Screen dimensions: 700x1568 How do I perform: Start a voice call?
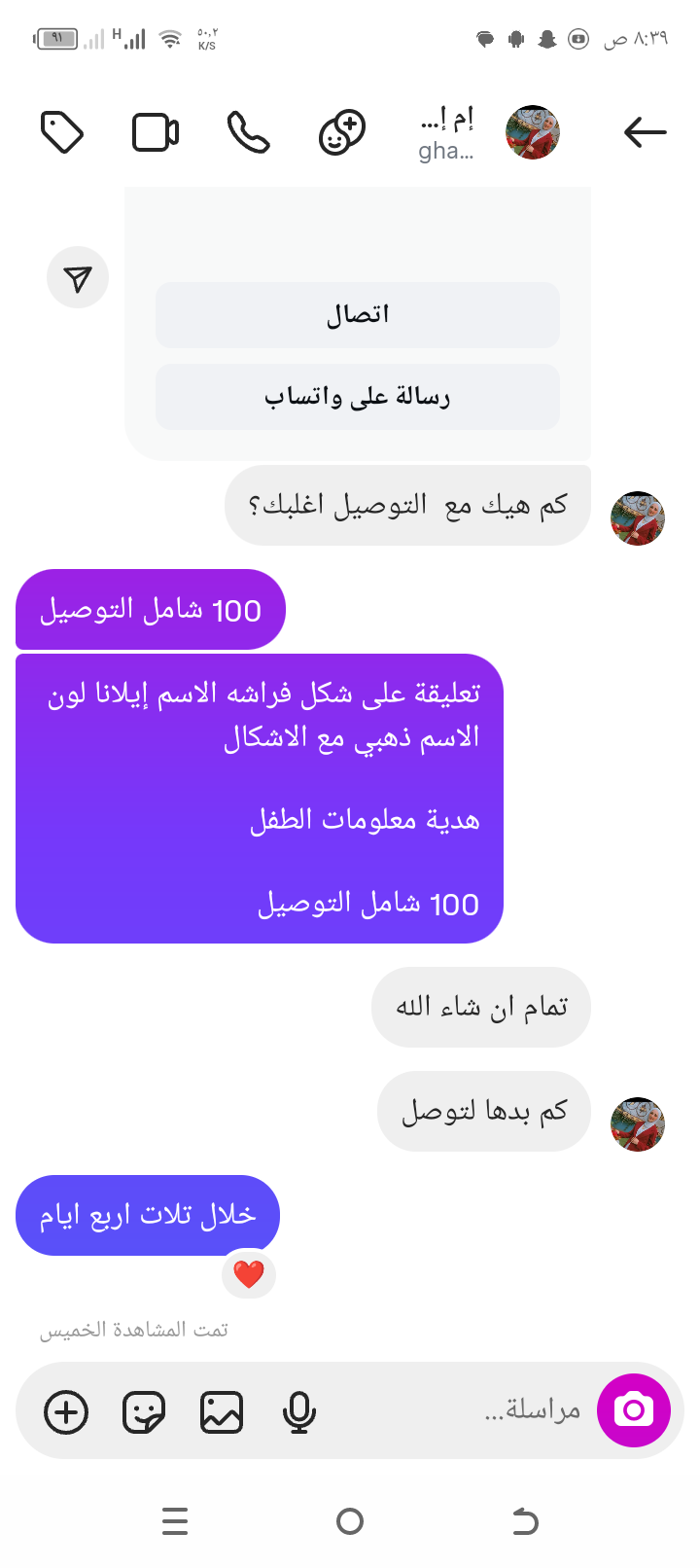[249, 132]
